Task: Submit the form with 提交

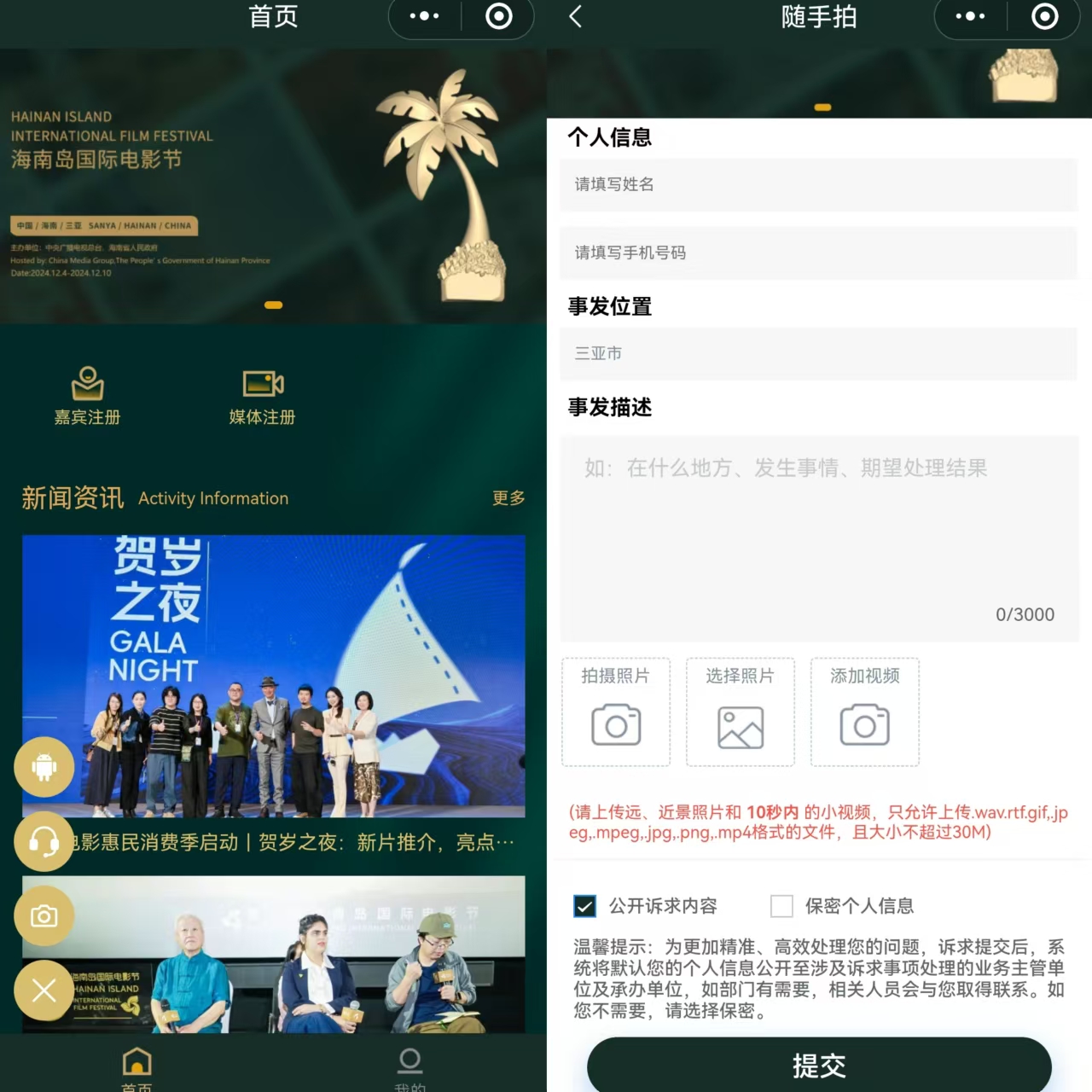Action: [x=818, y=1065]
